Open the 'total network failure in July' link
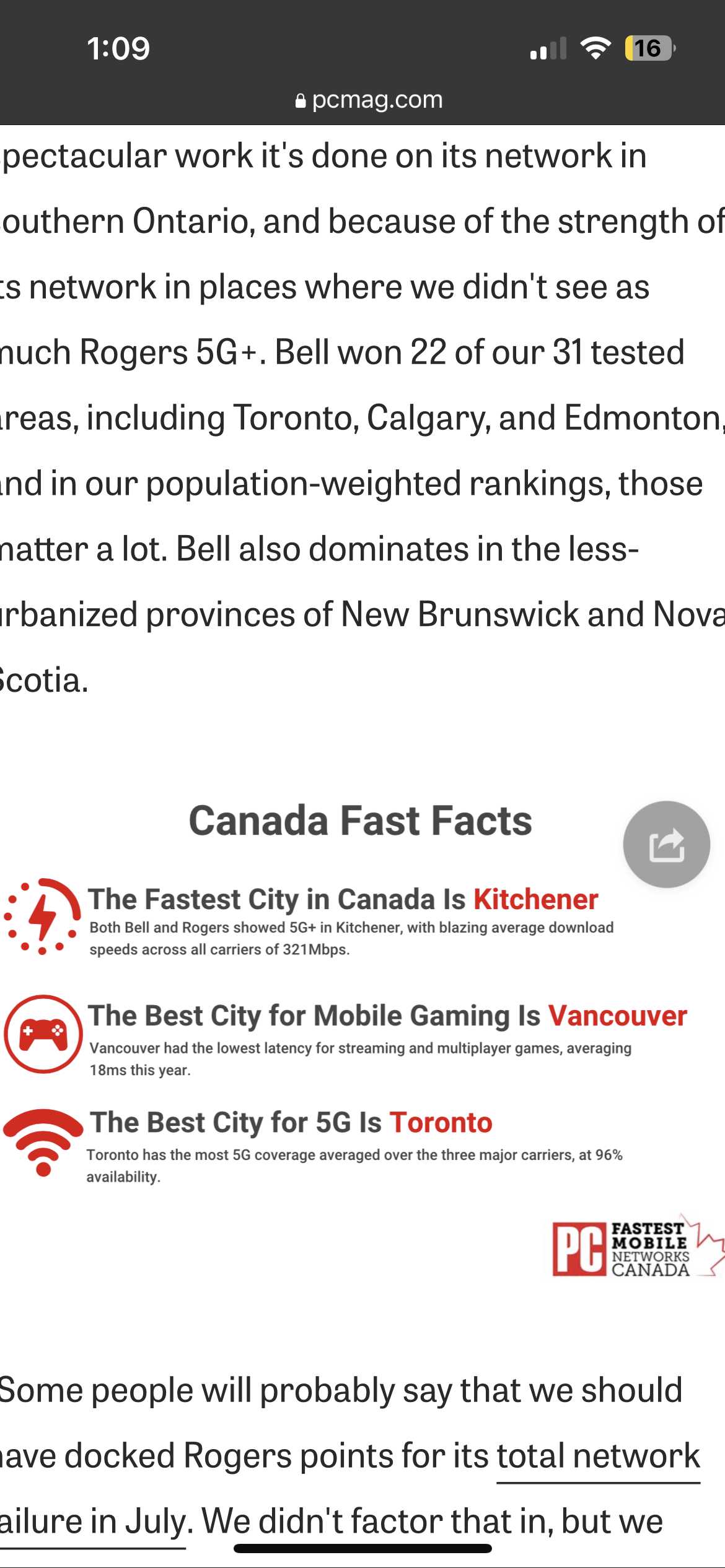Image resolution: width=725 pixels, height=1568 pixels. pyautogui.click(x=597, y=1457)
